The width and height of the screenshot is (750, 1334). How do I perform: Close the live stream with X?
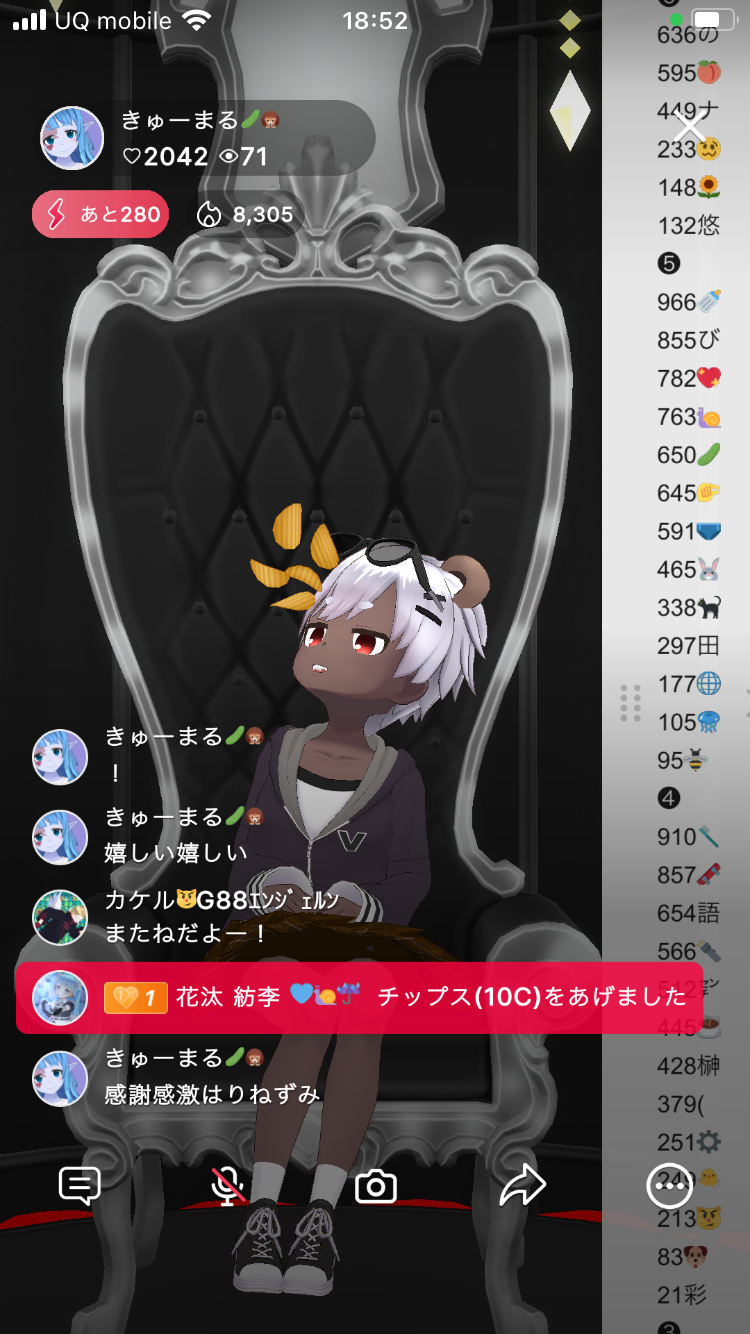click(690, 128)
